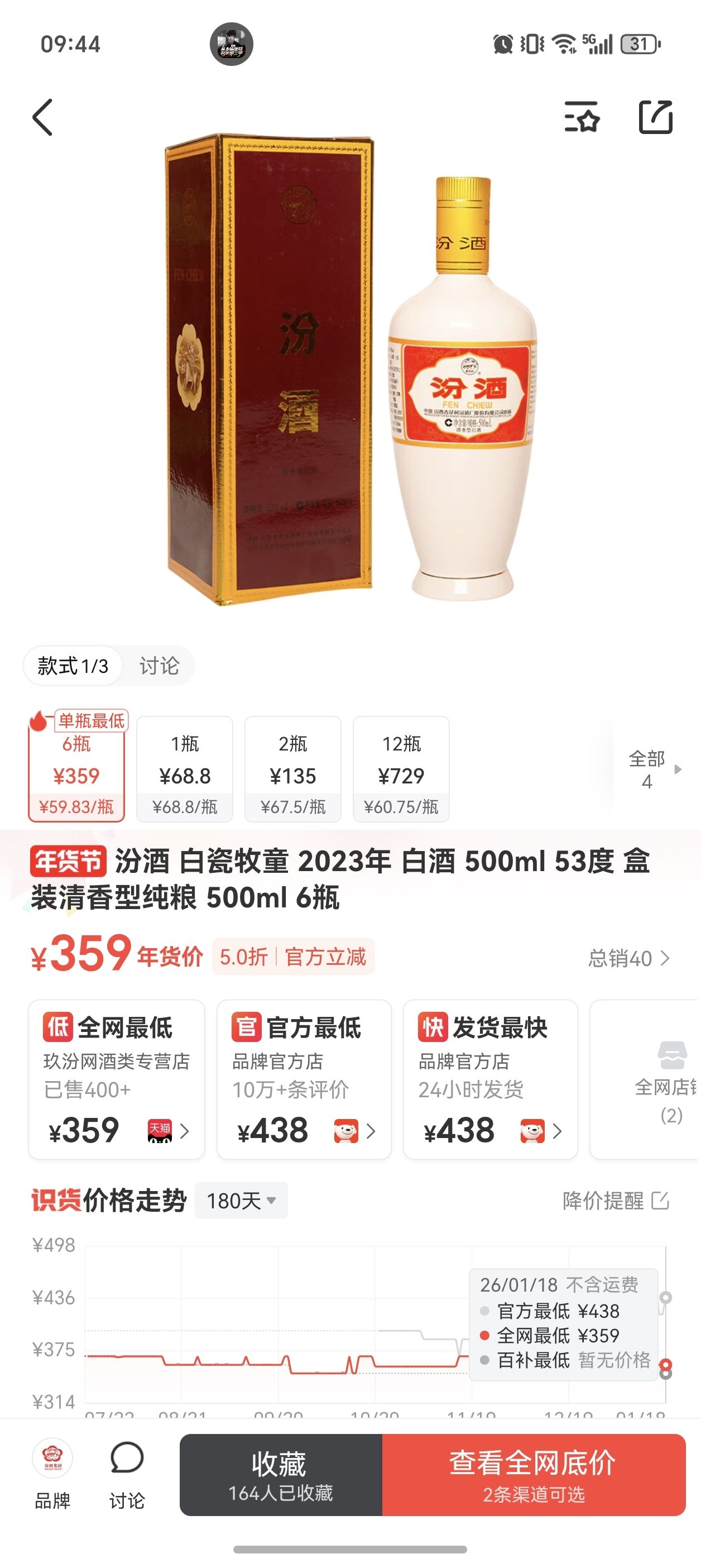Expand 全部 4 style options
The height and width of the screenshot is (1568, 701).
(x=652, y=769)
